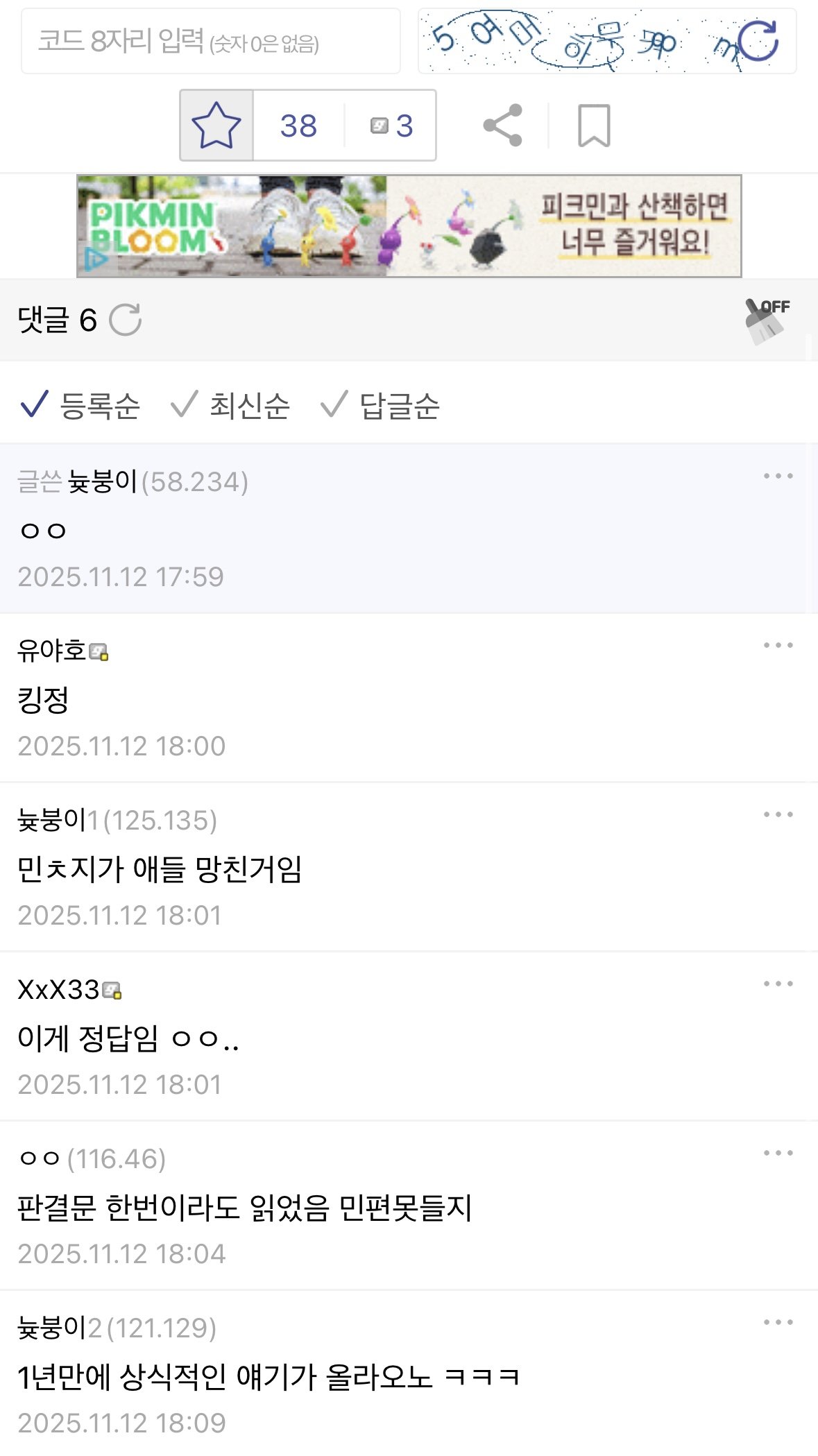The height and width of the screenshot is (1456, 818).
Task: Open more options for 늦붕이1's comment
Action: (x=778, y=815)
